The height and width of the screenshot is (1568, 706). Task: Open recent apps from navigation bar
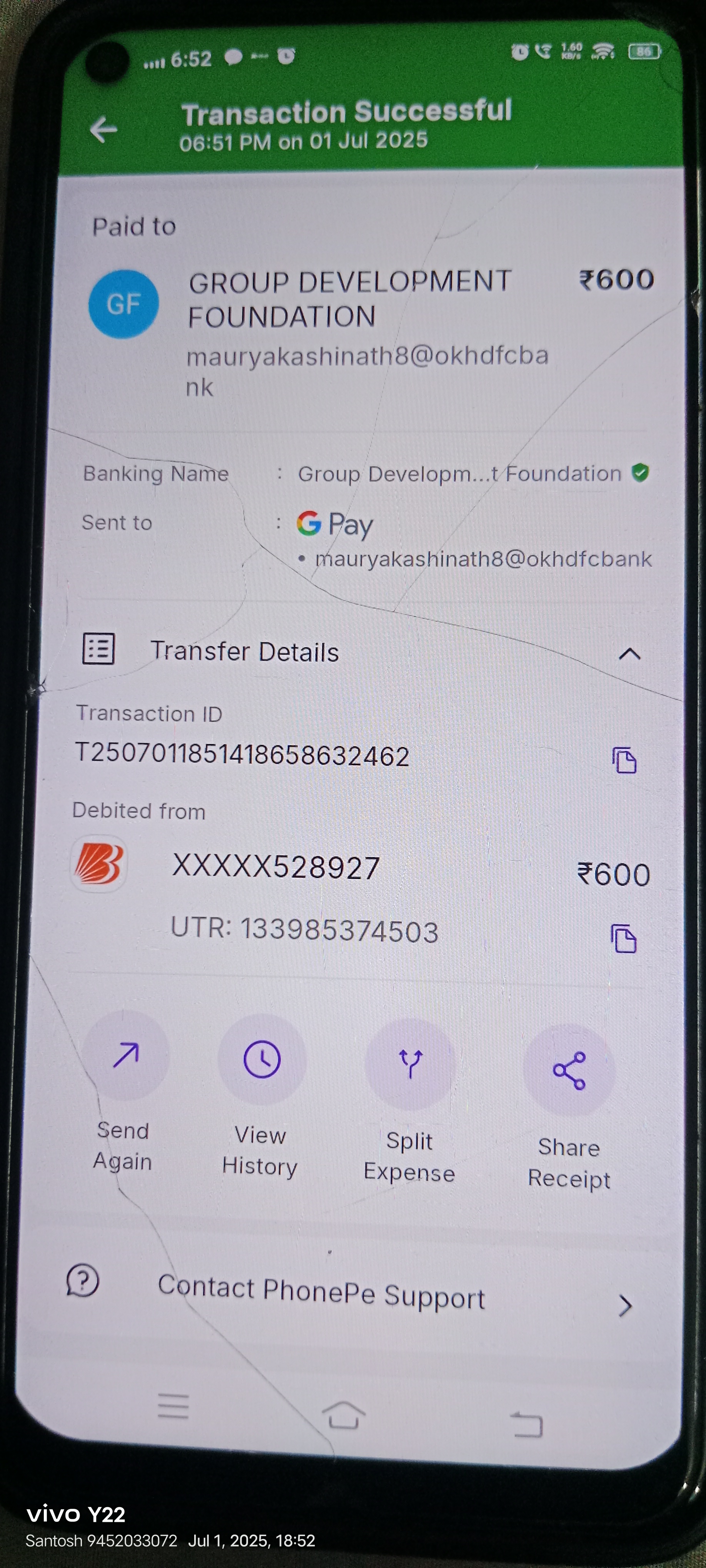pos(173,1406)
